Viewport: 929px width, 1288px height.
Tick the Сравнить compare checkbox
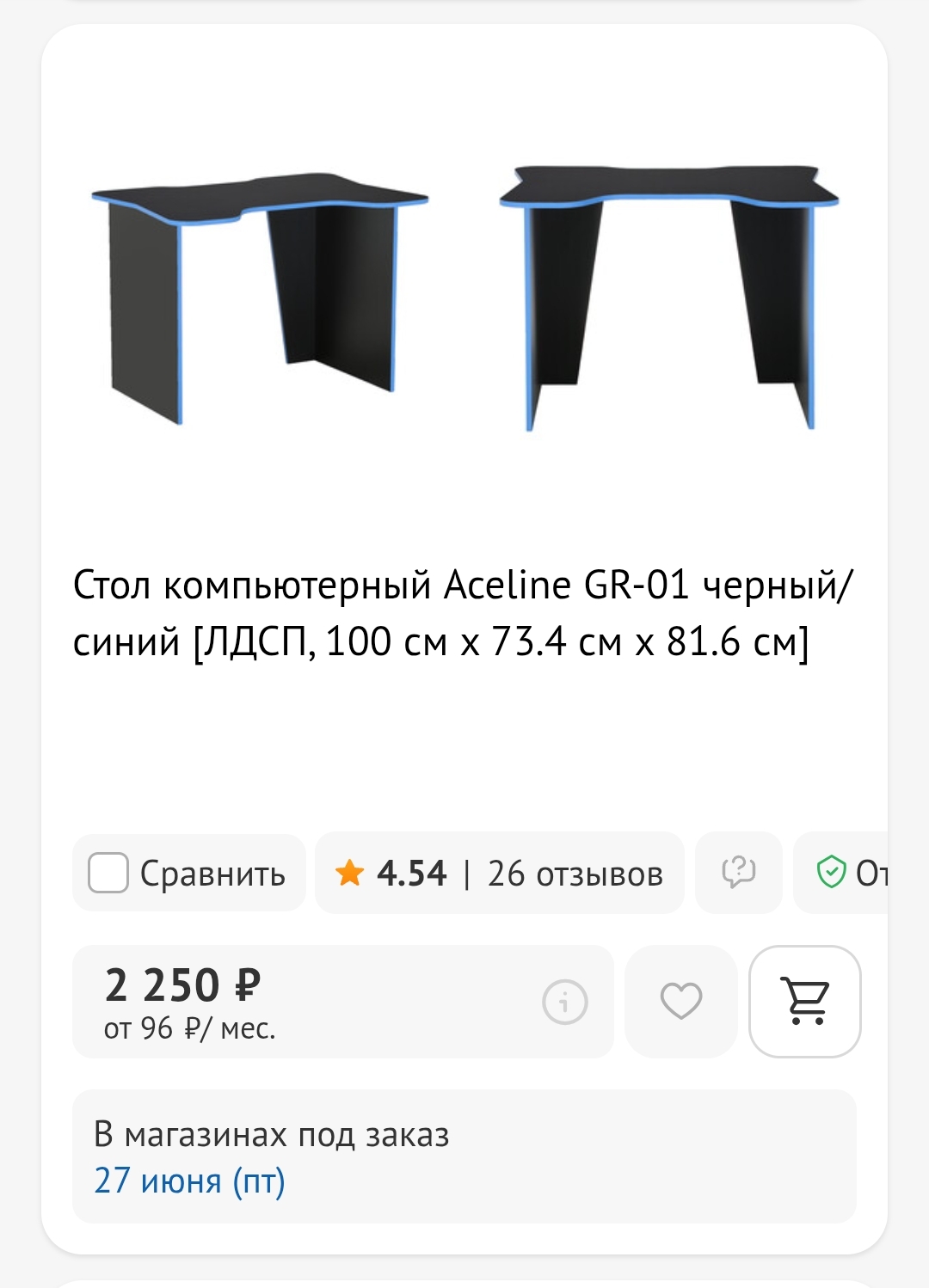(x=108, y=873)
